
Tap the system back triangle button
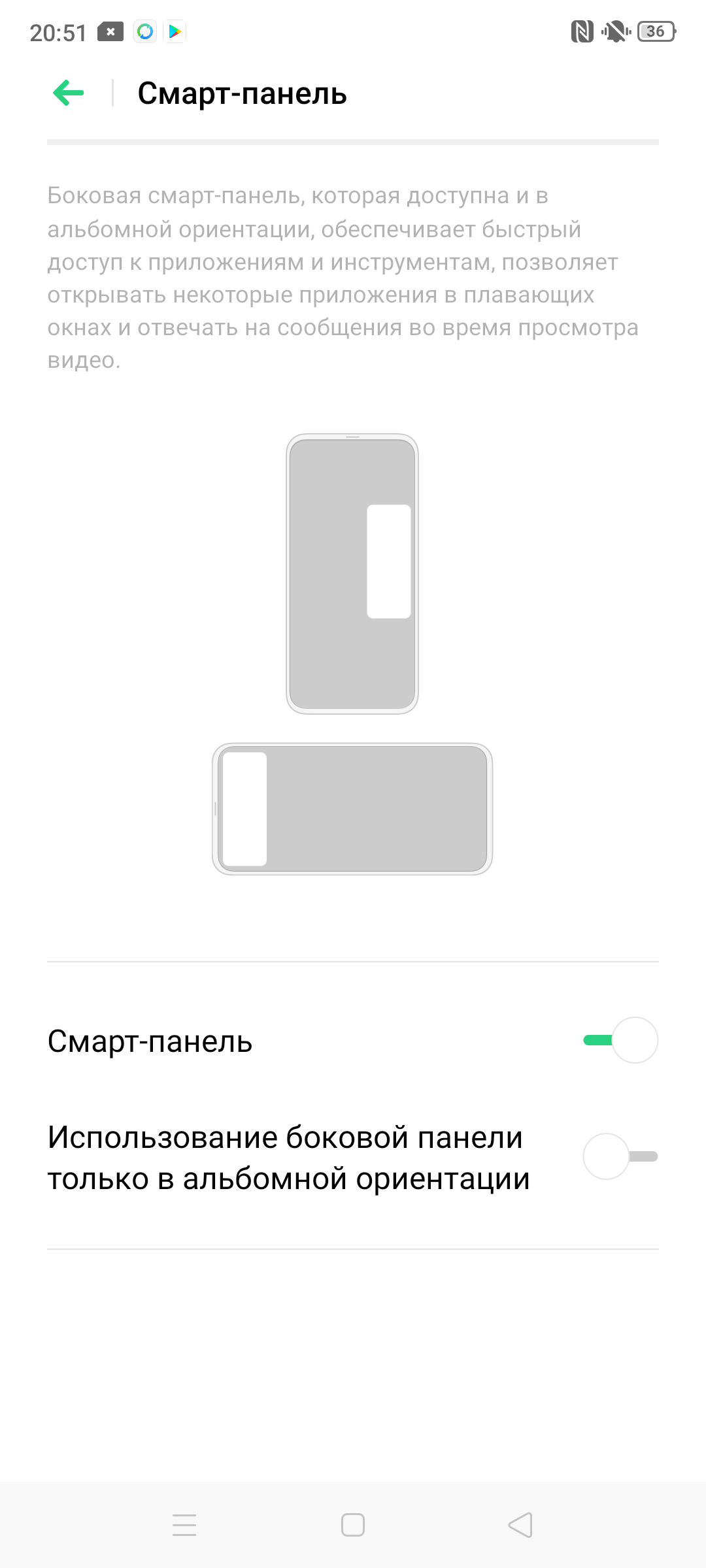pyautogui.click(x=521, y=1525)
